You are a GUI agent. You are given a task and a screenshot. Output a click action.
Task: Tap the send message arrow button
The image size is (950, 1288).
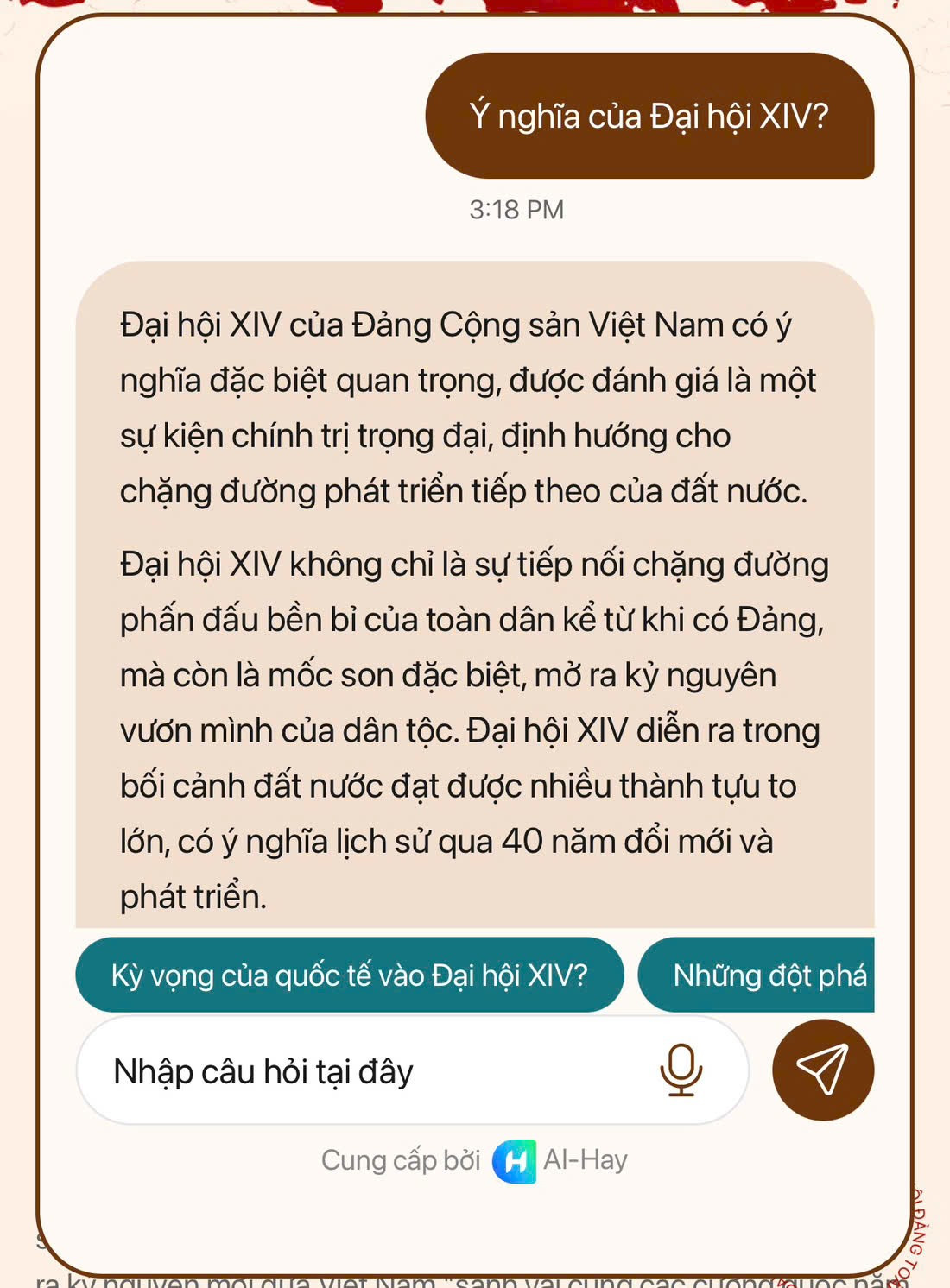point(822,1070)
